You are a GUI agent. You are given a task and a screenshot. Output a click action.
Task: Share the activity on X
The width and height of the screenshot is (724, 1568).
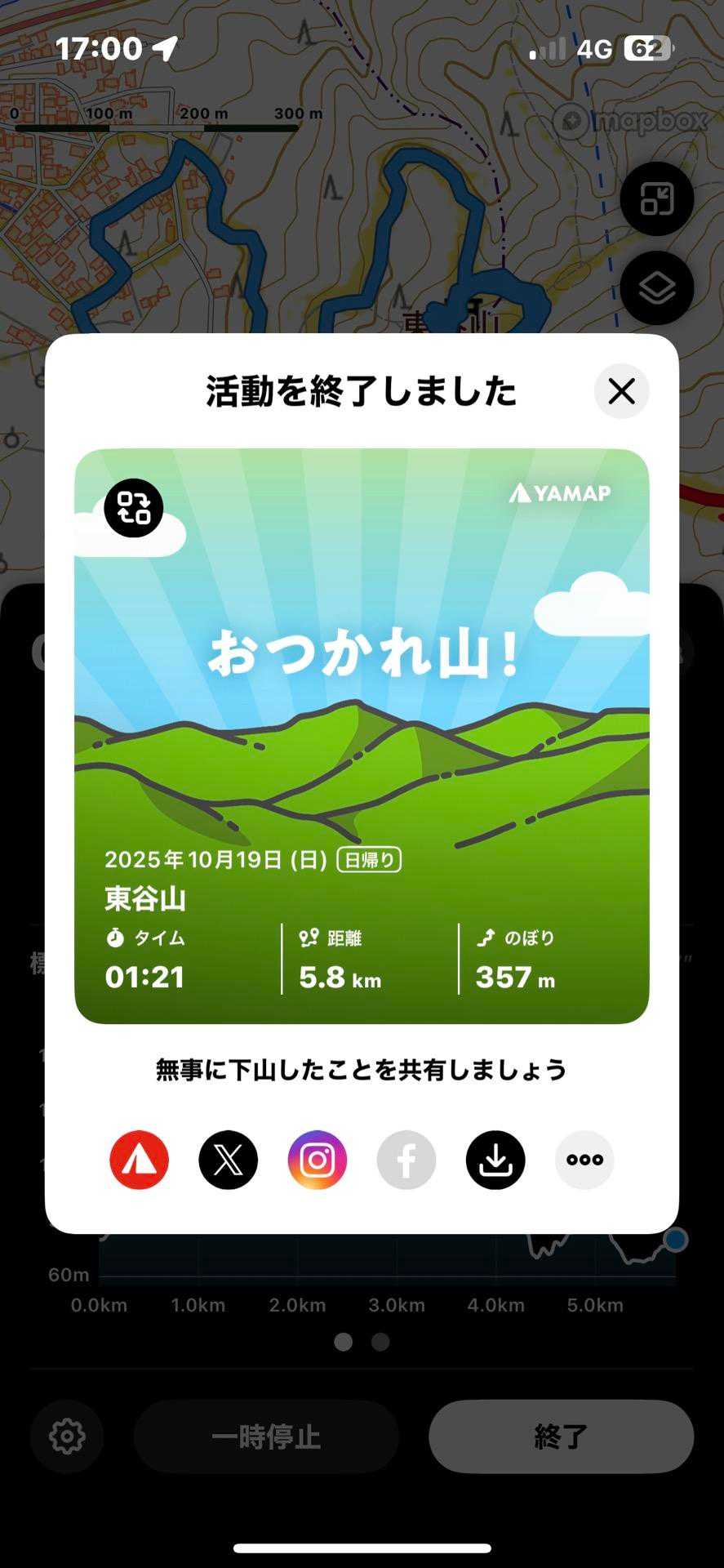coord(229,1160)
